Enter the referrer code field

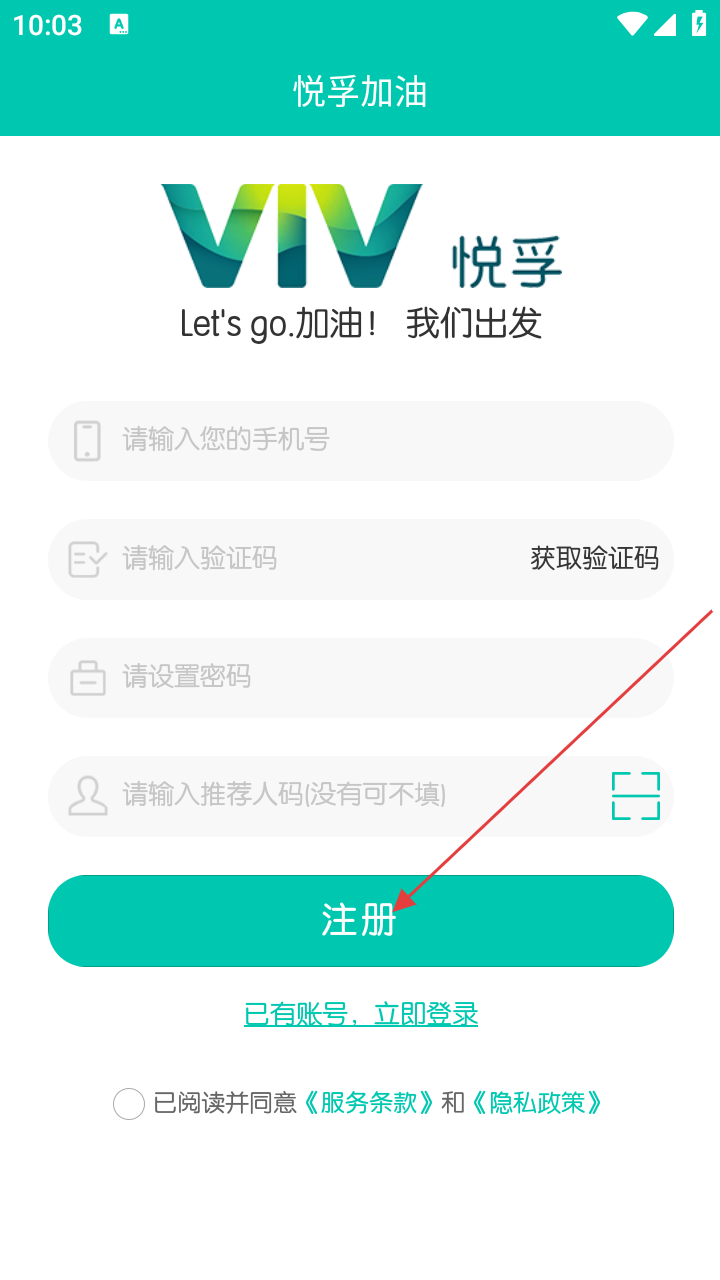click(x=320, y=795)
